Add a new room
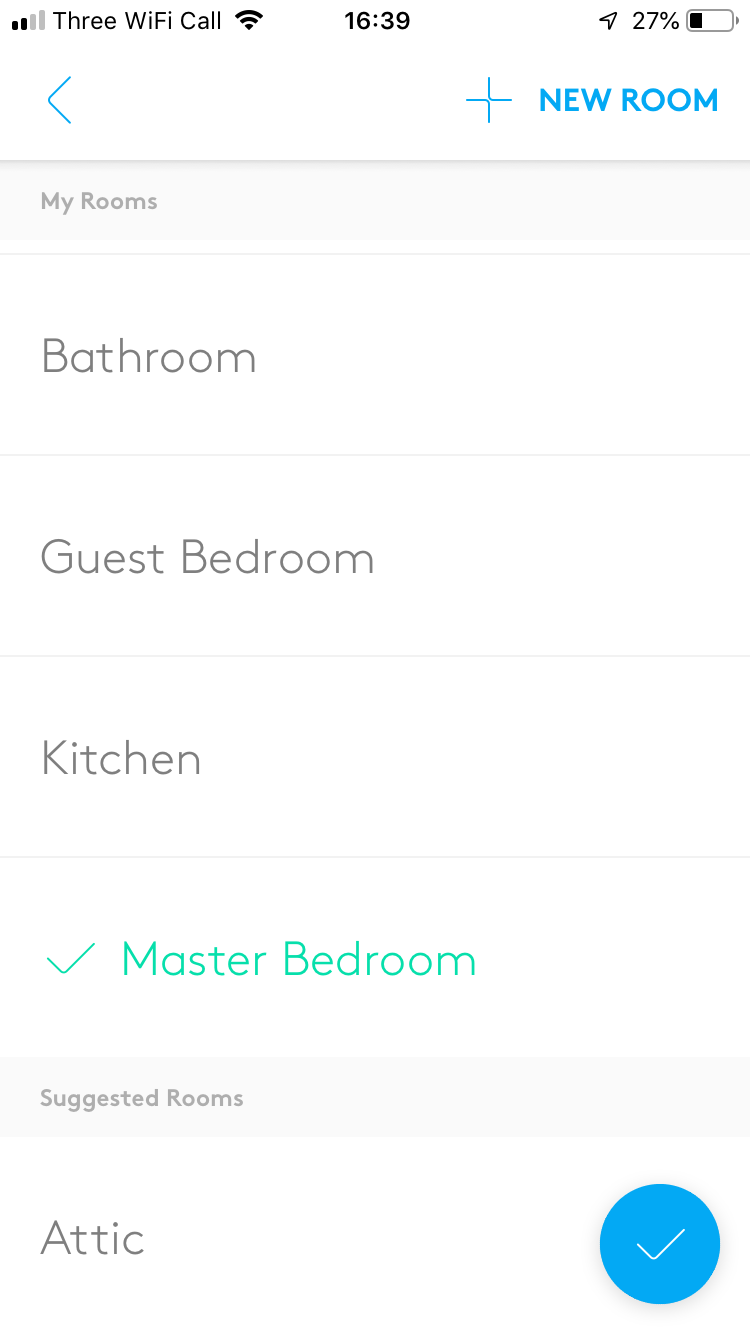This screenshot has width=750, height=1334. pos(592,100)
